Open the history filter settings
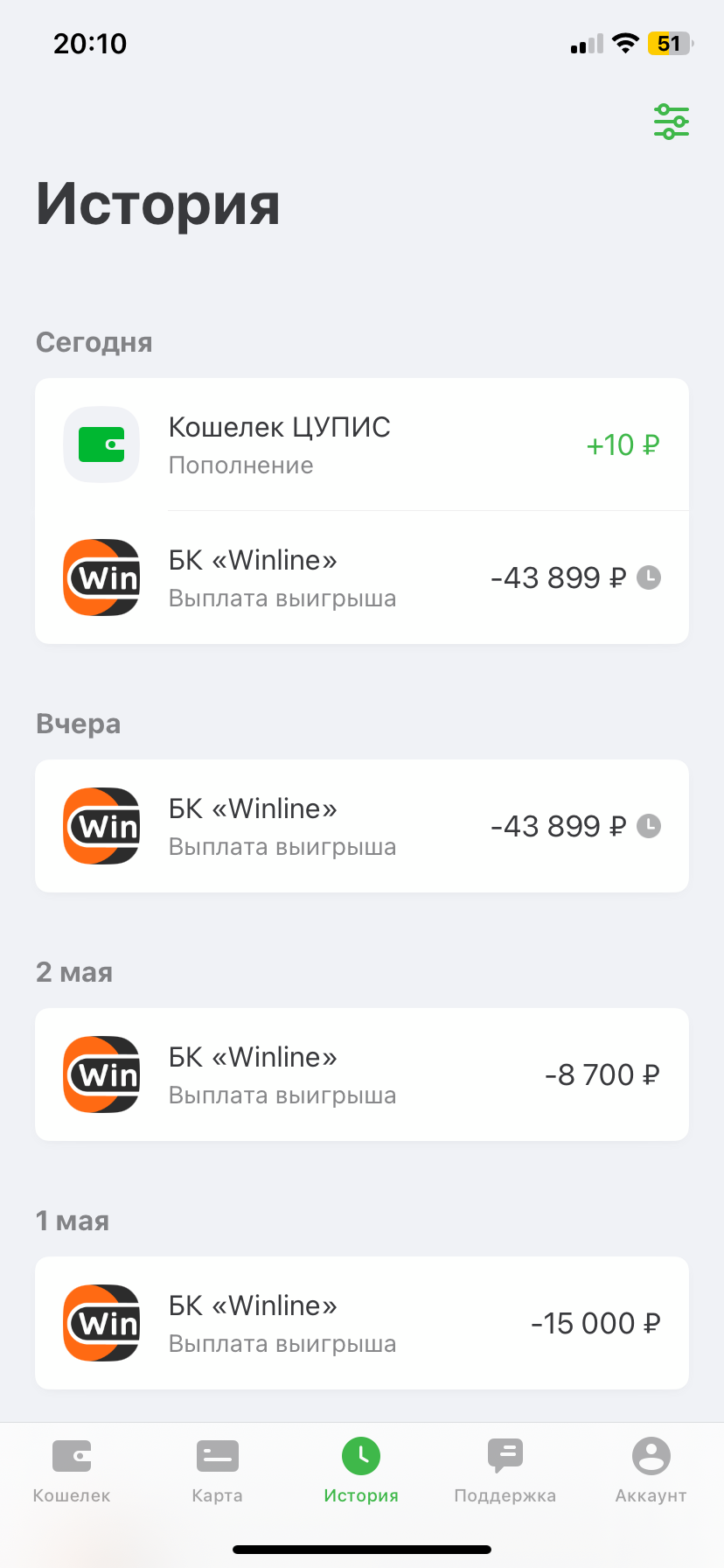This screenshot has height=1568, width=724. [x=671, y=122]
